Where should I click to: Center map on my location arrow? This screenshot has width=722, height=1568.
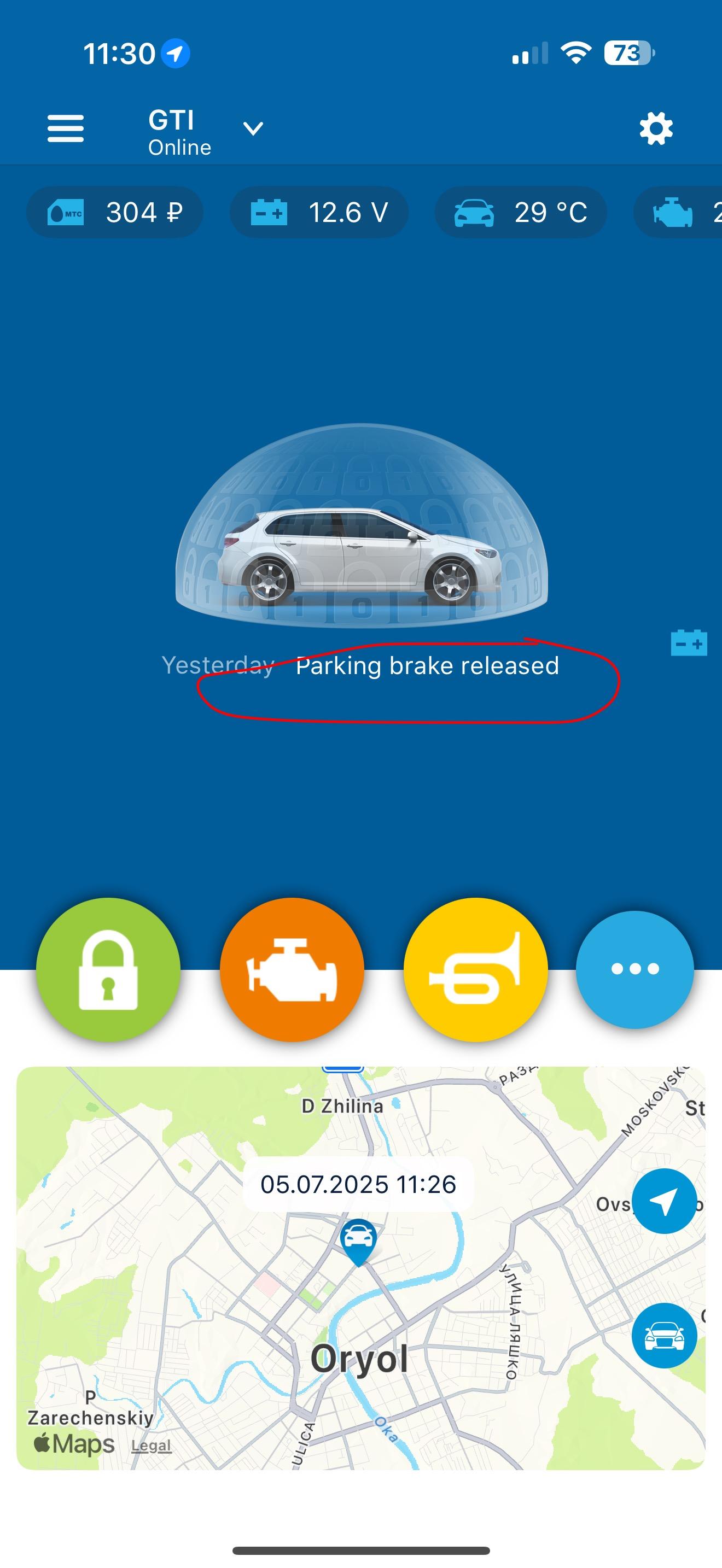click(663, 1201)
